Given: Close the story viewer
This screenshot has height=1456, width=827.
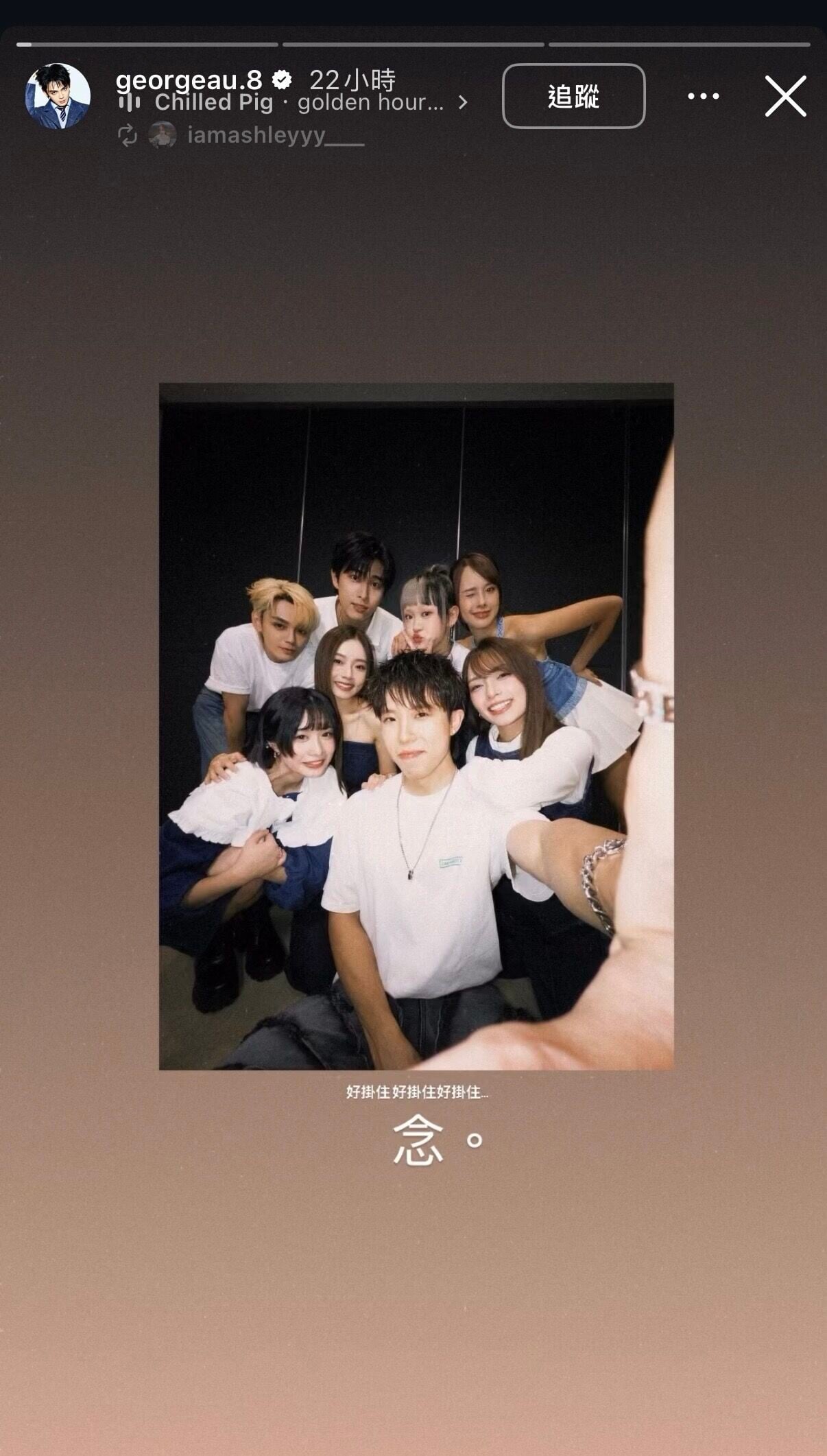Looking at the screenshot, I should (x=785, y=96).
